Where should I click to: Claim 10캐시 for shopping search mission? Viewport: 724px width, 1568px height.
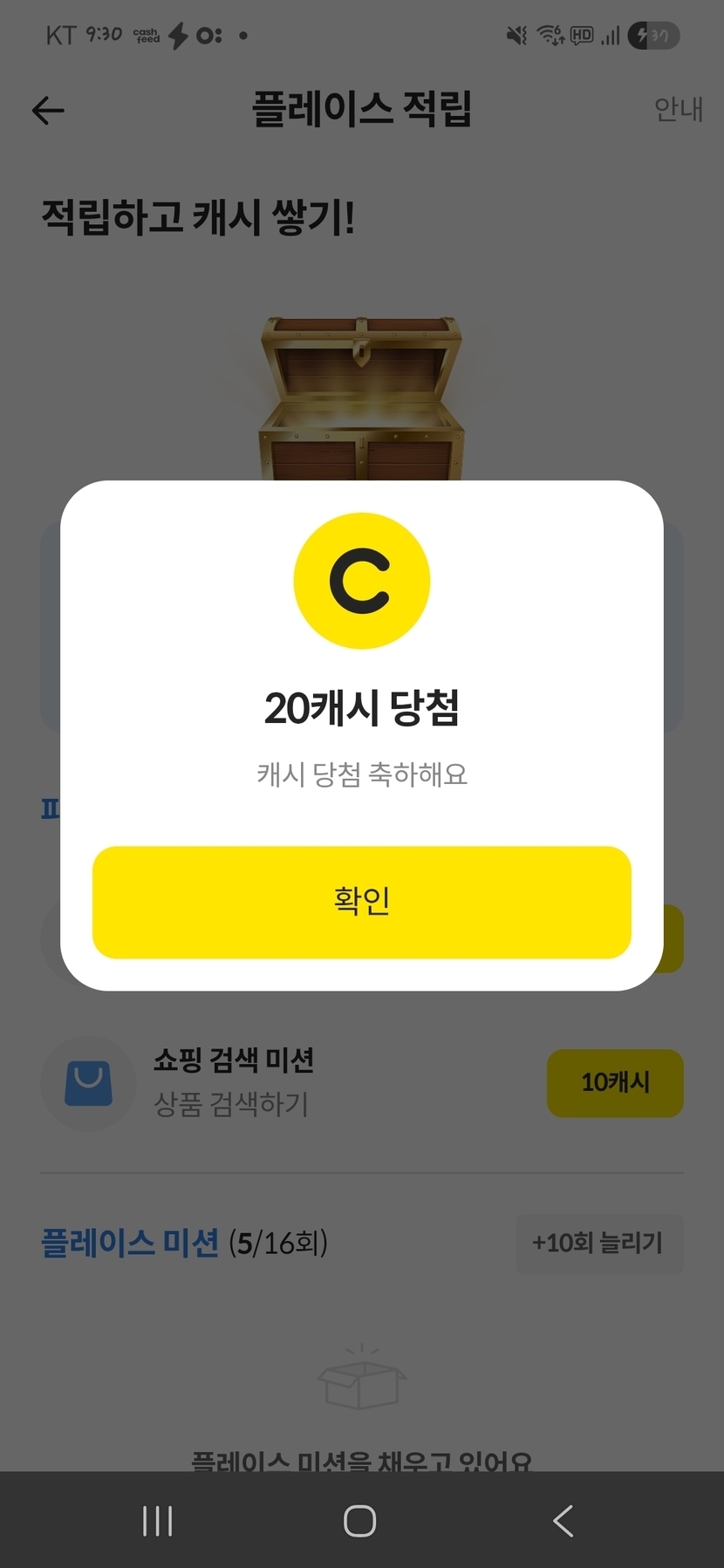615,1082
